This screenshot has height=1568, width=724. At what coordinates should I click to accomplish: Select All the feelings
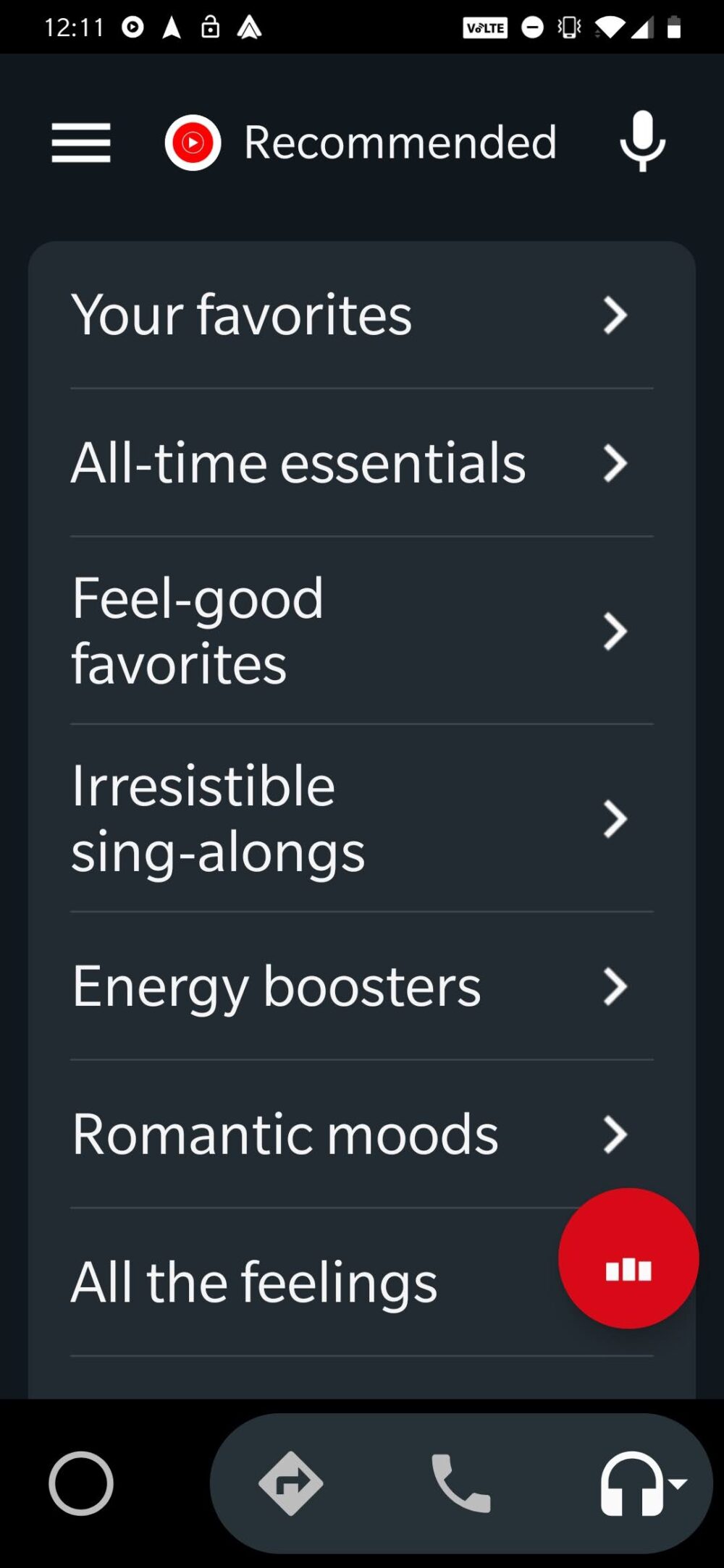coord(290,1283)
